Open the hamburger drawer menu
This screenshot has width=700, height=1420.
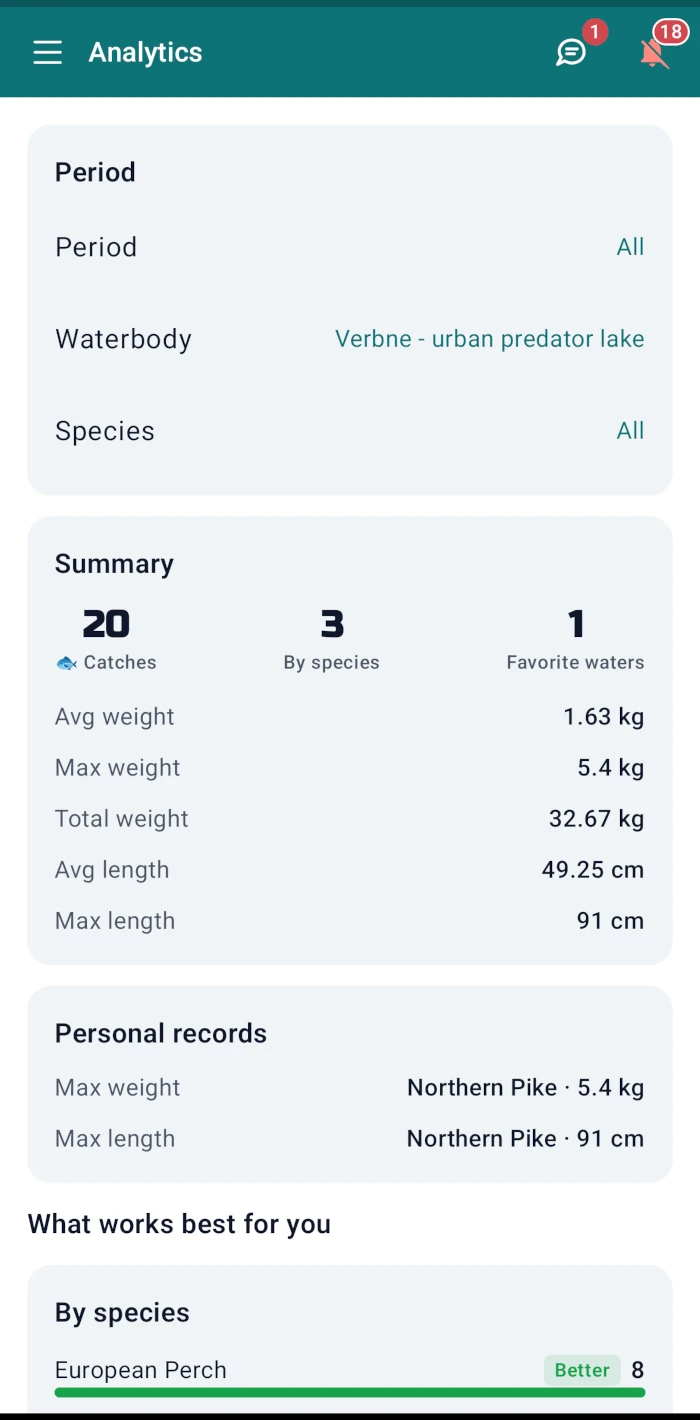(x=47, y=53)
